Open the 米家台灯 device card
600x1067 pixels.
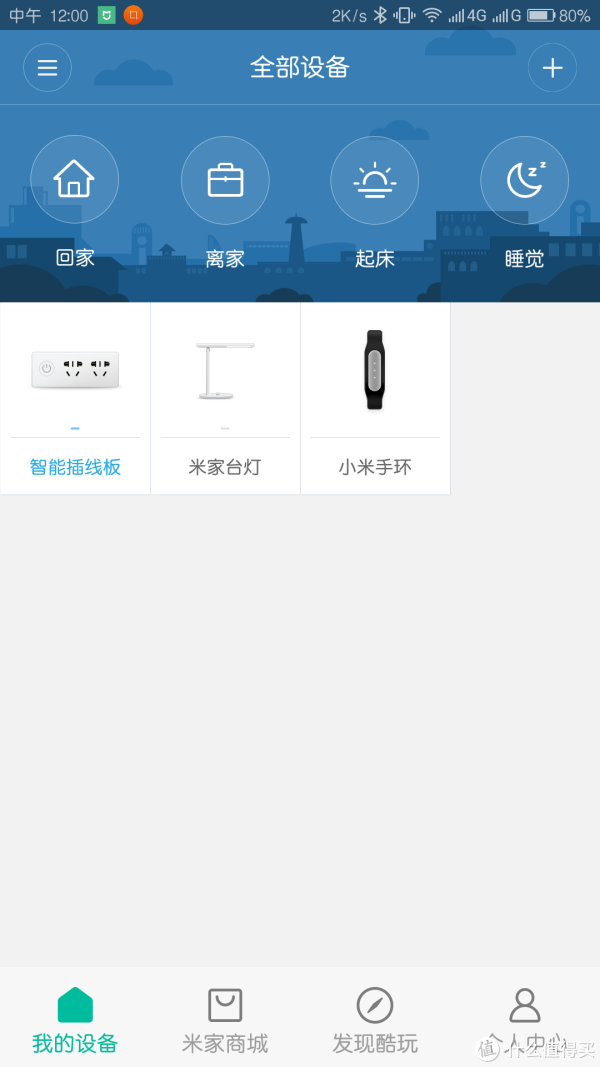coord(225,399)
